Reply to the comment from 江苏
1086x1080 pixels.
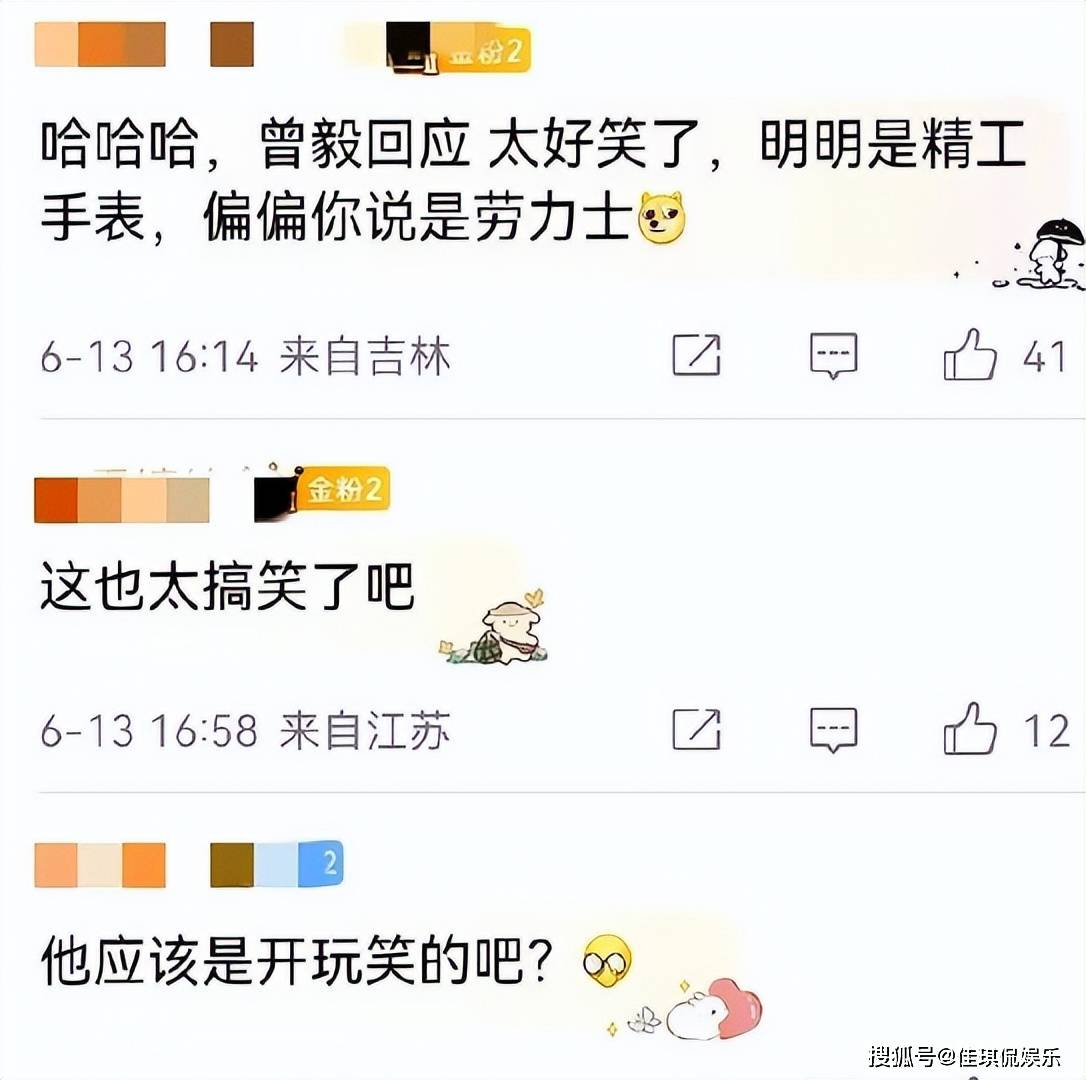tap(833, 730)
